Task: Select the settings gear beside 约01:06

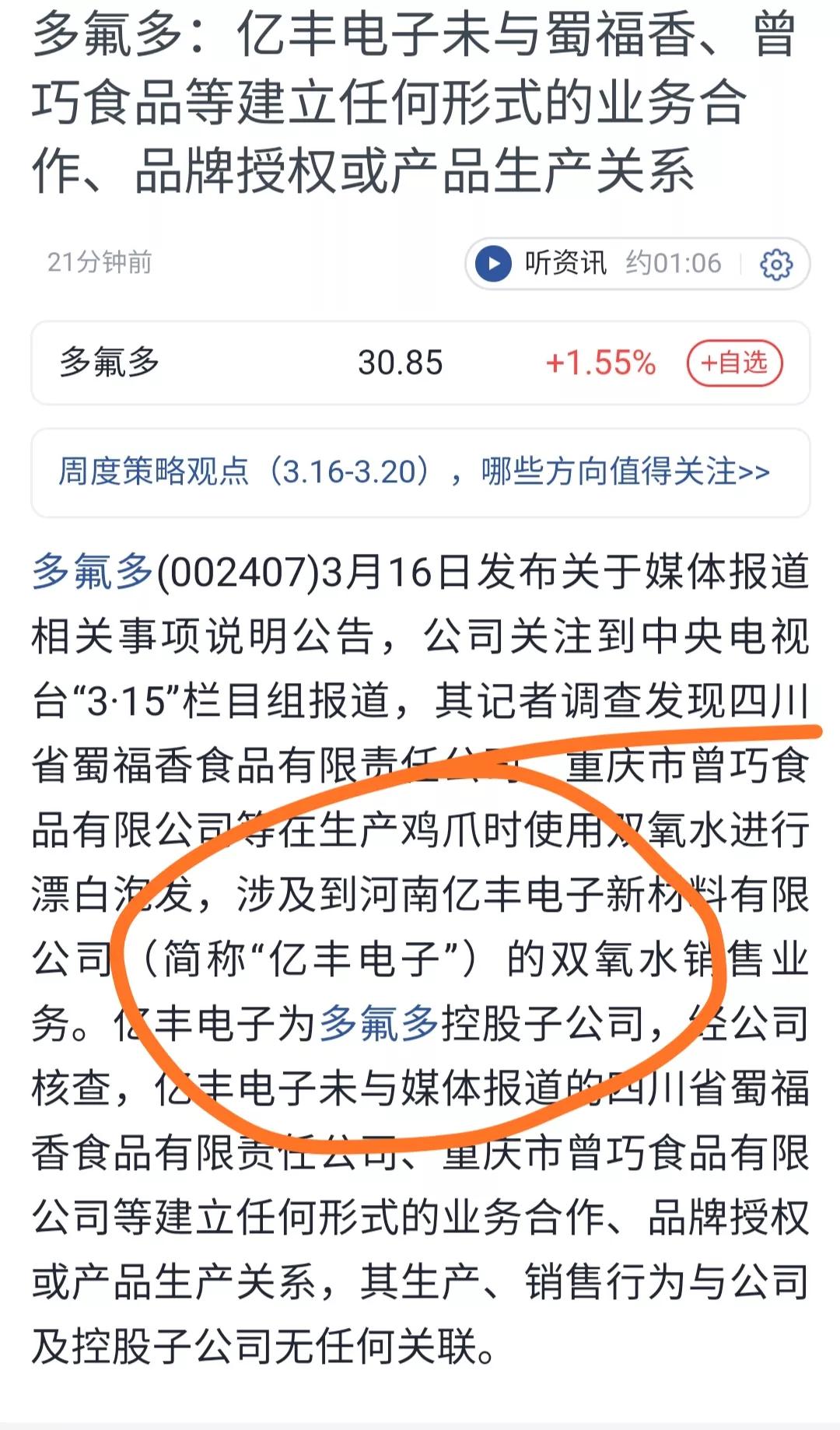Action: coord(775,263)
